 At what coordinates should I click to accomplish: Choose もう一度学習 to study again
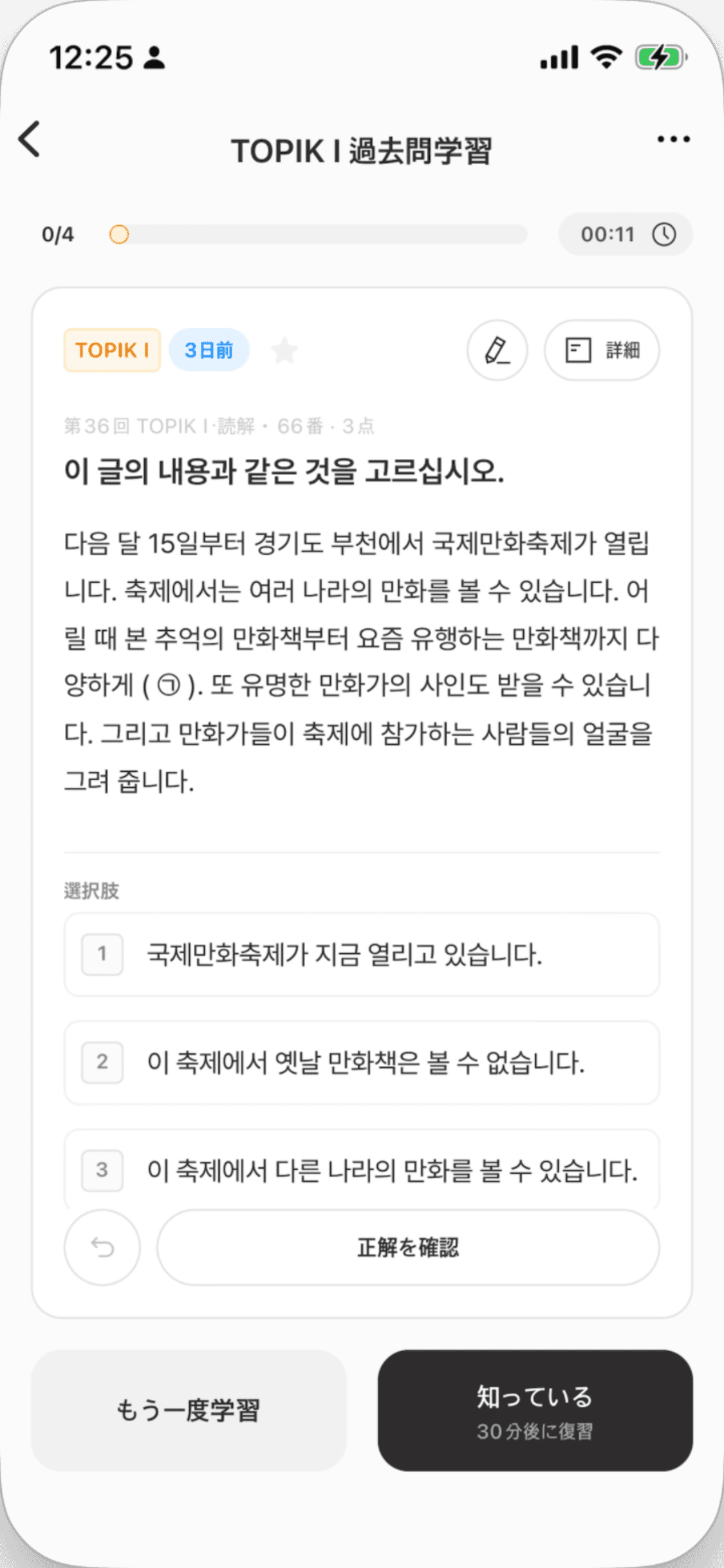tap(189, 1410)
